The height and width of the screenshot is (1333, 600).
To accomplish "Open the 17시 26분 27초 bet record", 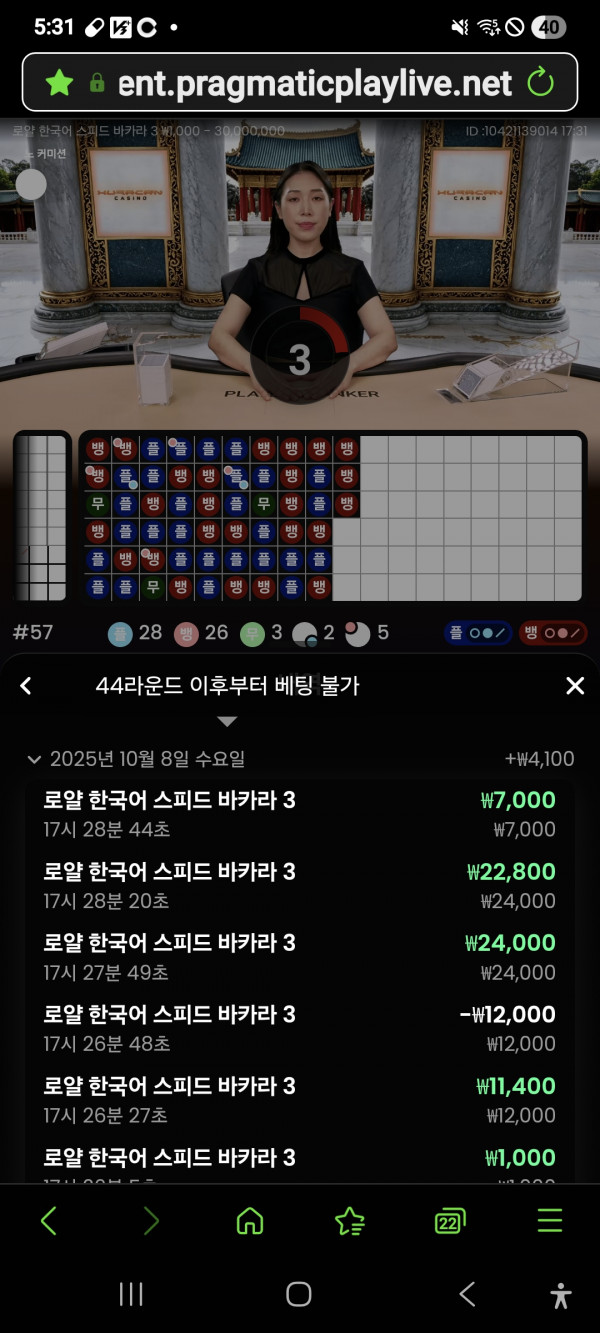I will 299,1100.
